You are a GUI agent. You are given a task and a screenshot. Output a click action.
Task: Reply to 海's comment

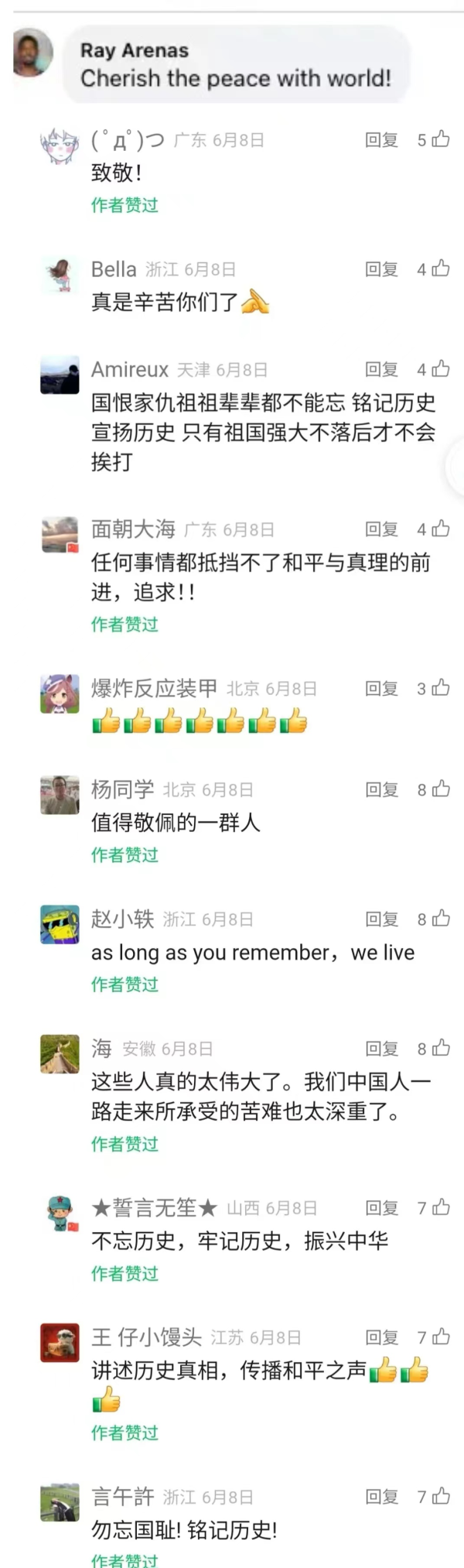tap(381, 1049)
